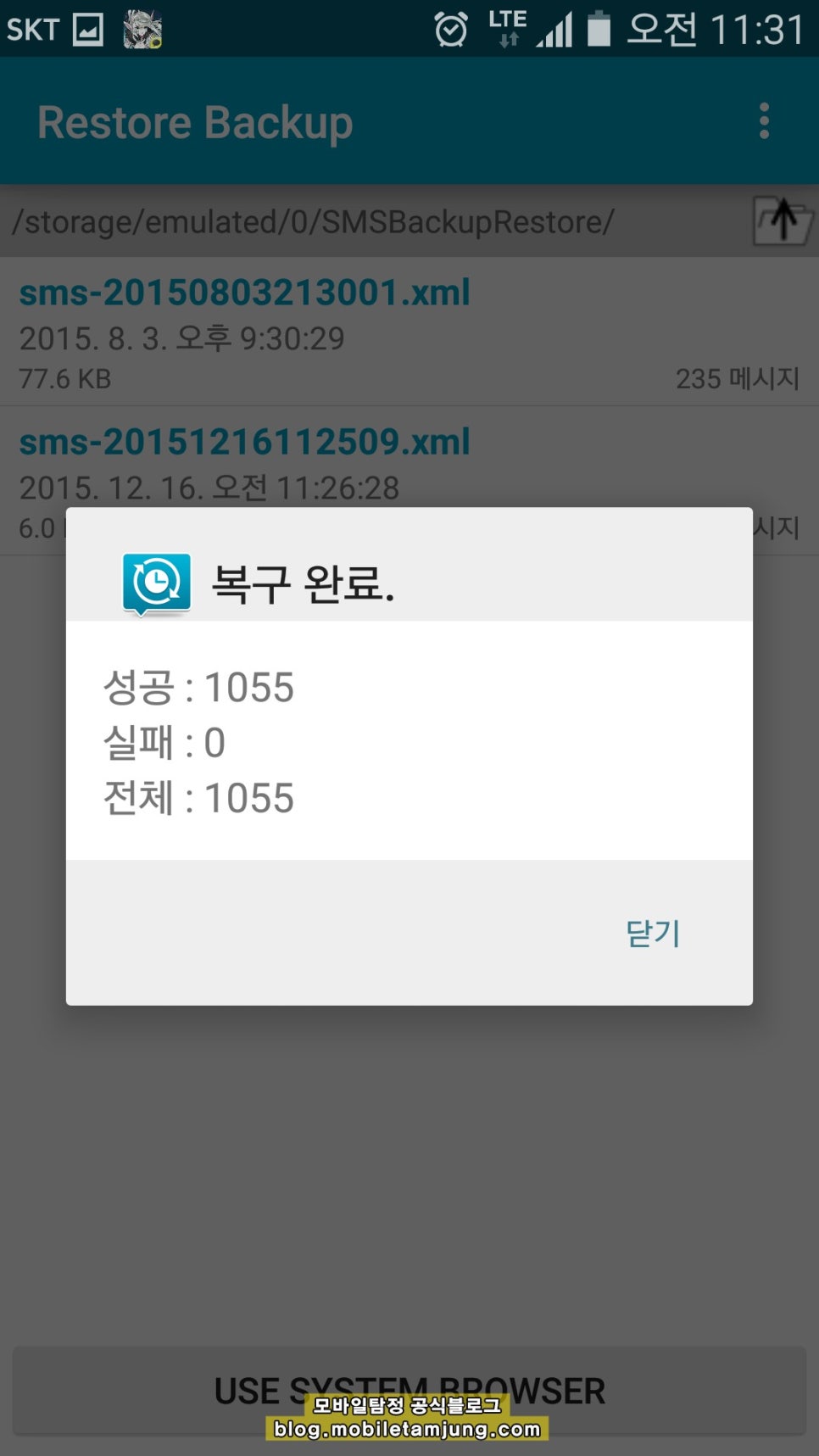This screenshot has width=819, height=1456.
Task: Select backup file sms-20151216112509.xml
Action: [x=409, y=482]
